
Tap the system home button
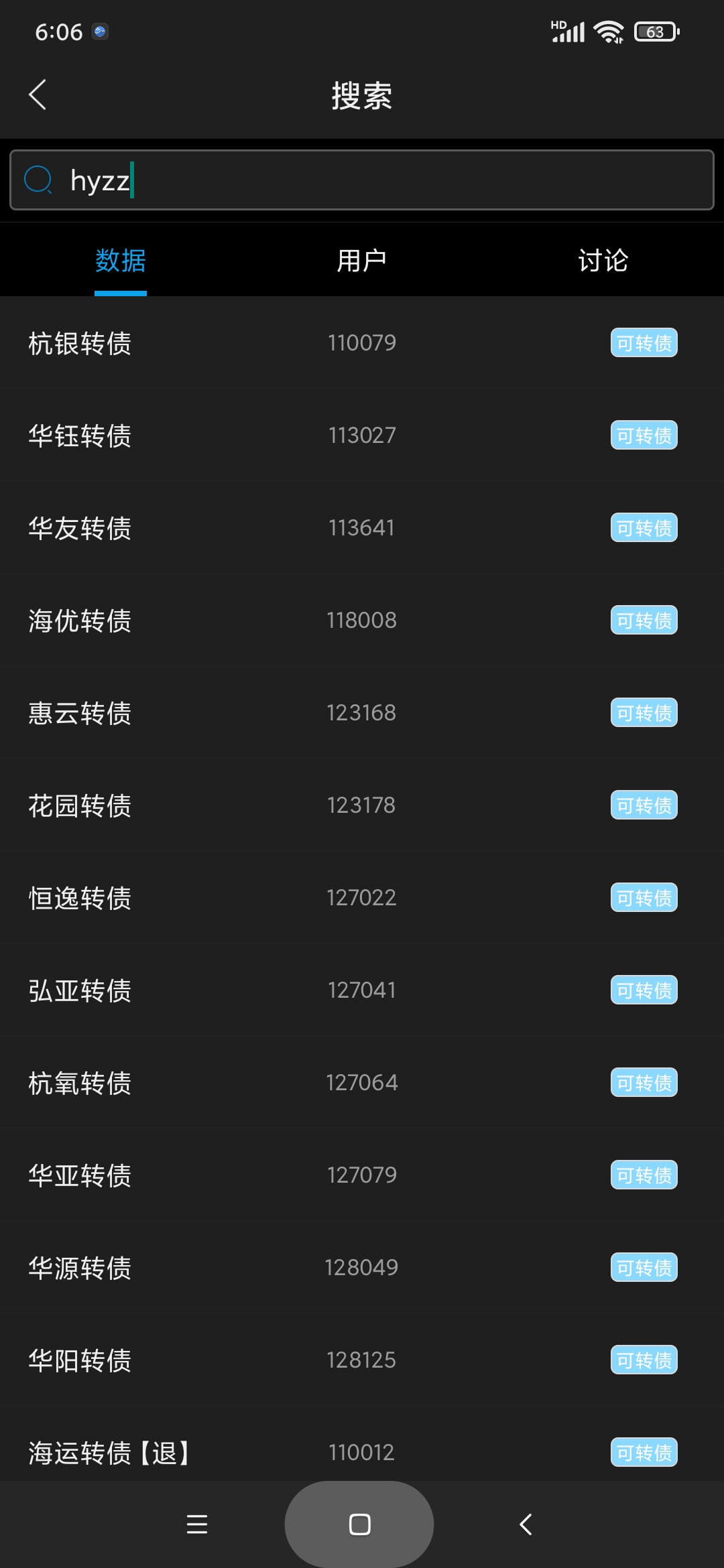pyautogui.click(x=359, y=1524)
